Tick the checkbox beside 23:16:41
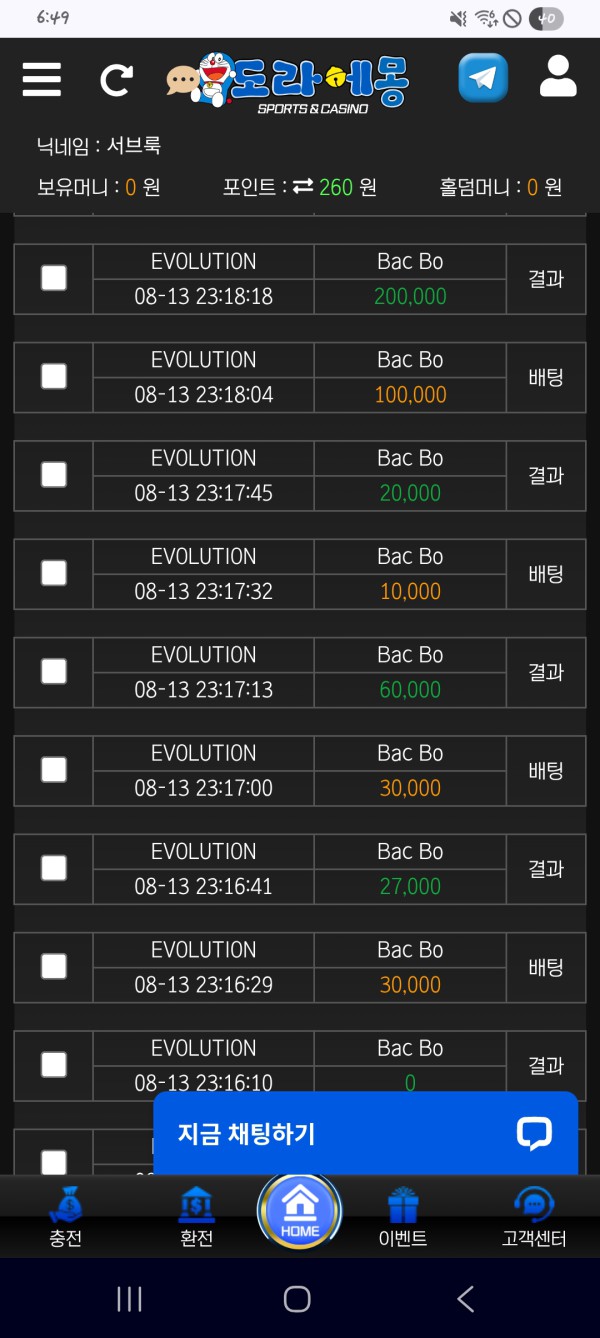This screenshot has width=600, height=1338. tap(54, 868)
